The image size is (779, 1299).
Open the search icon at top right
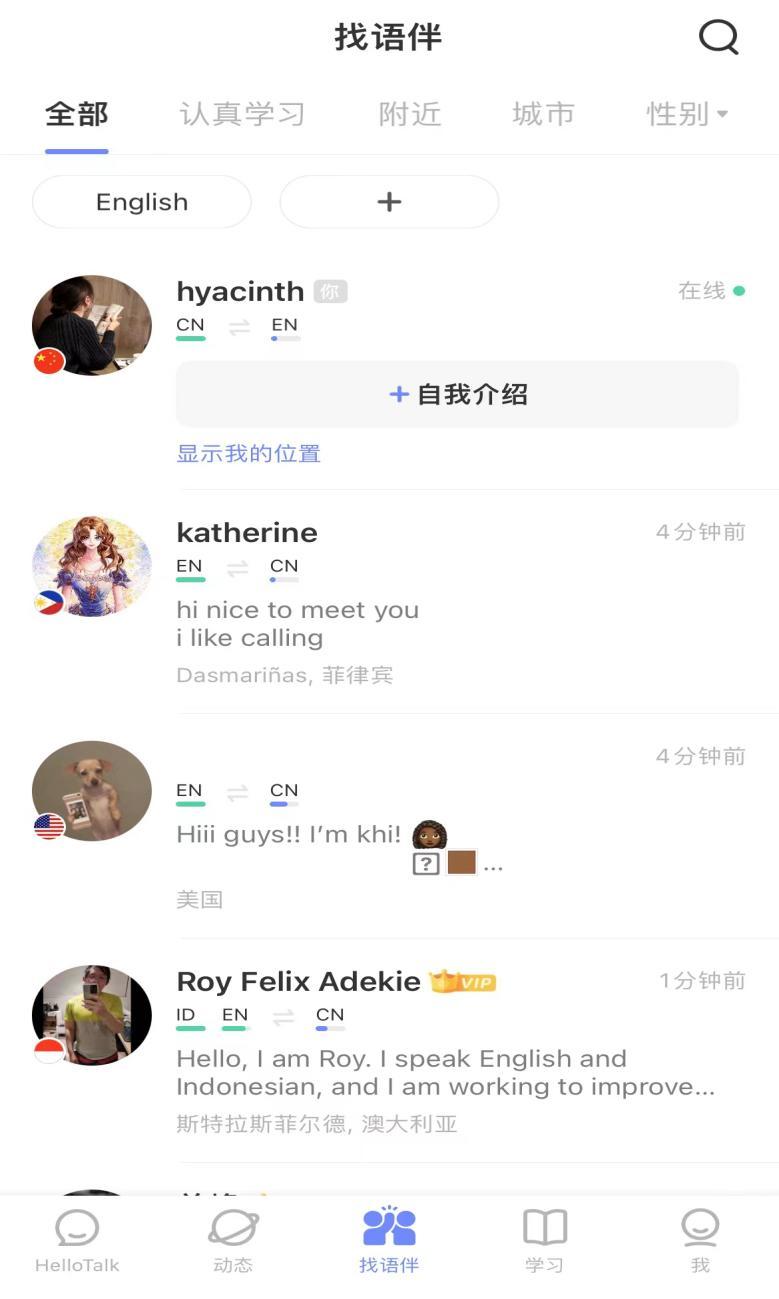coord(716,37)
